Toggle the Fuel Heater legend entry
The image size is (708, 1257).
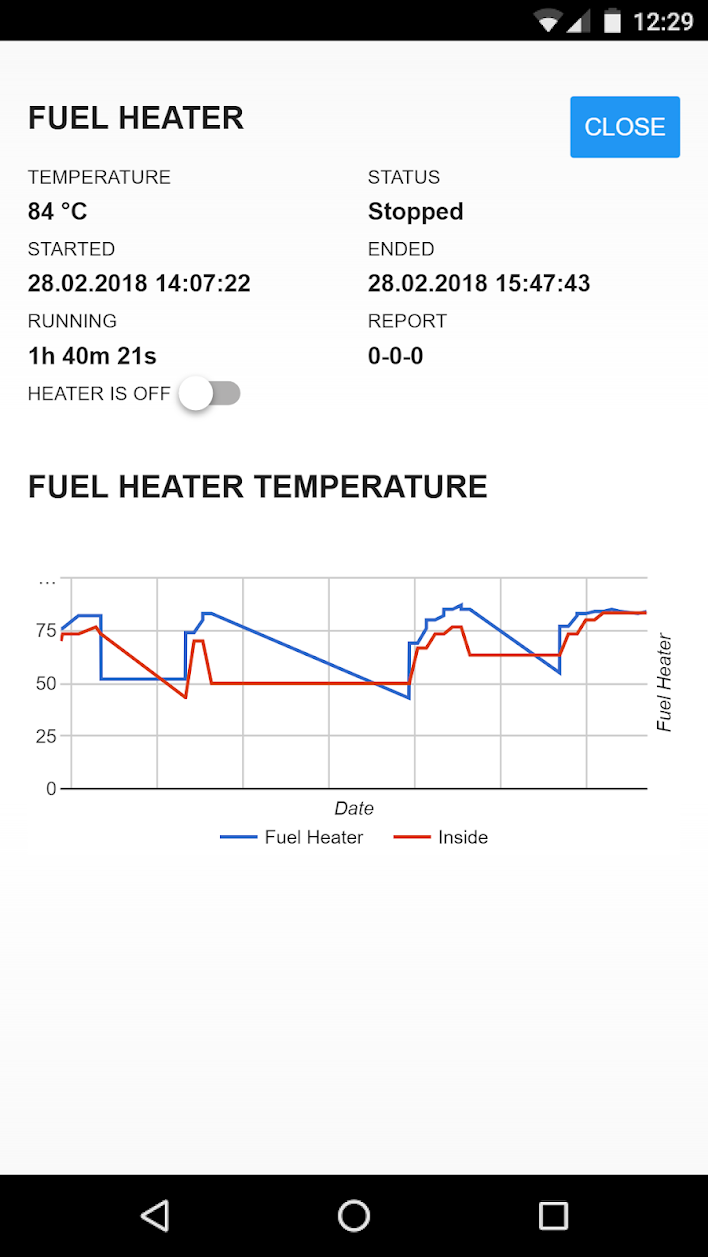tap(292, 837)
